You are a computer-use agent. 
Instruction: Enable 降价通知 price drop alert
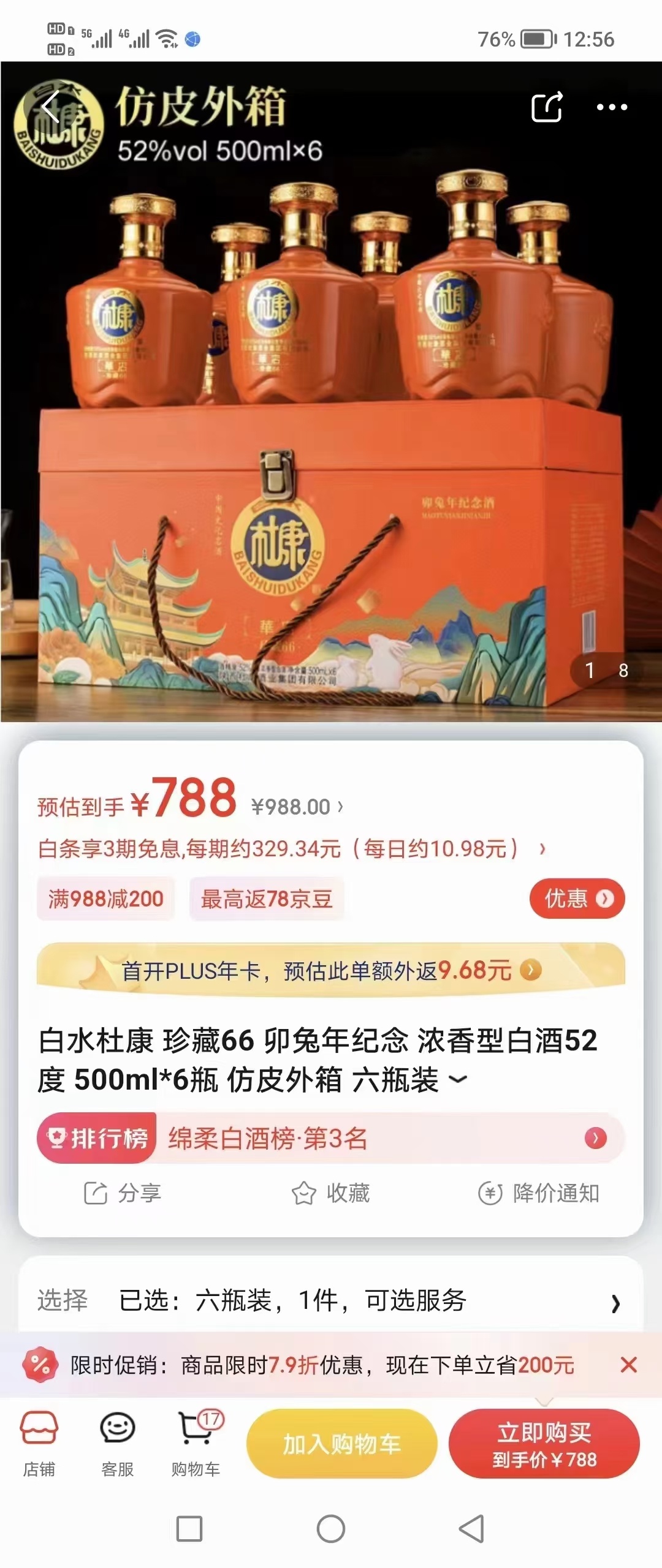point(539,1193)
